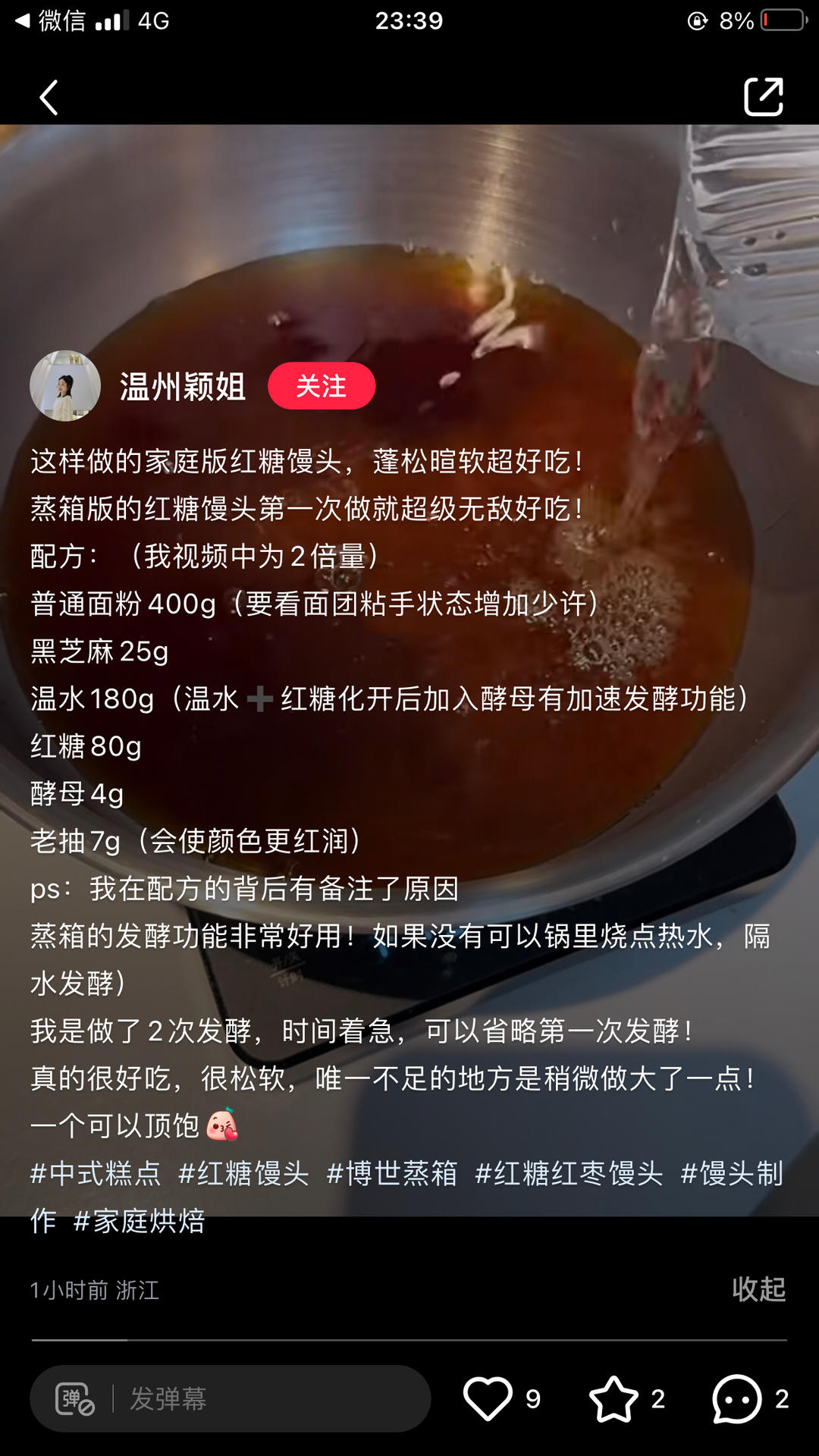Open the comments bubble

[x=736, y=1399]
